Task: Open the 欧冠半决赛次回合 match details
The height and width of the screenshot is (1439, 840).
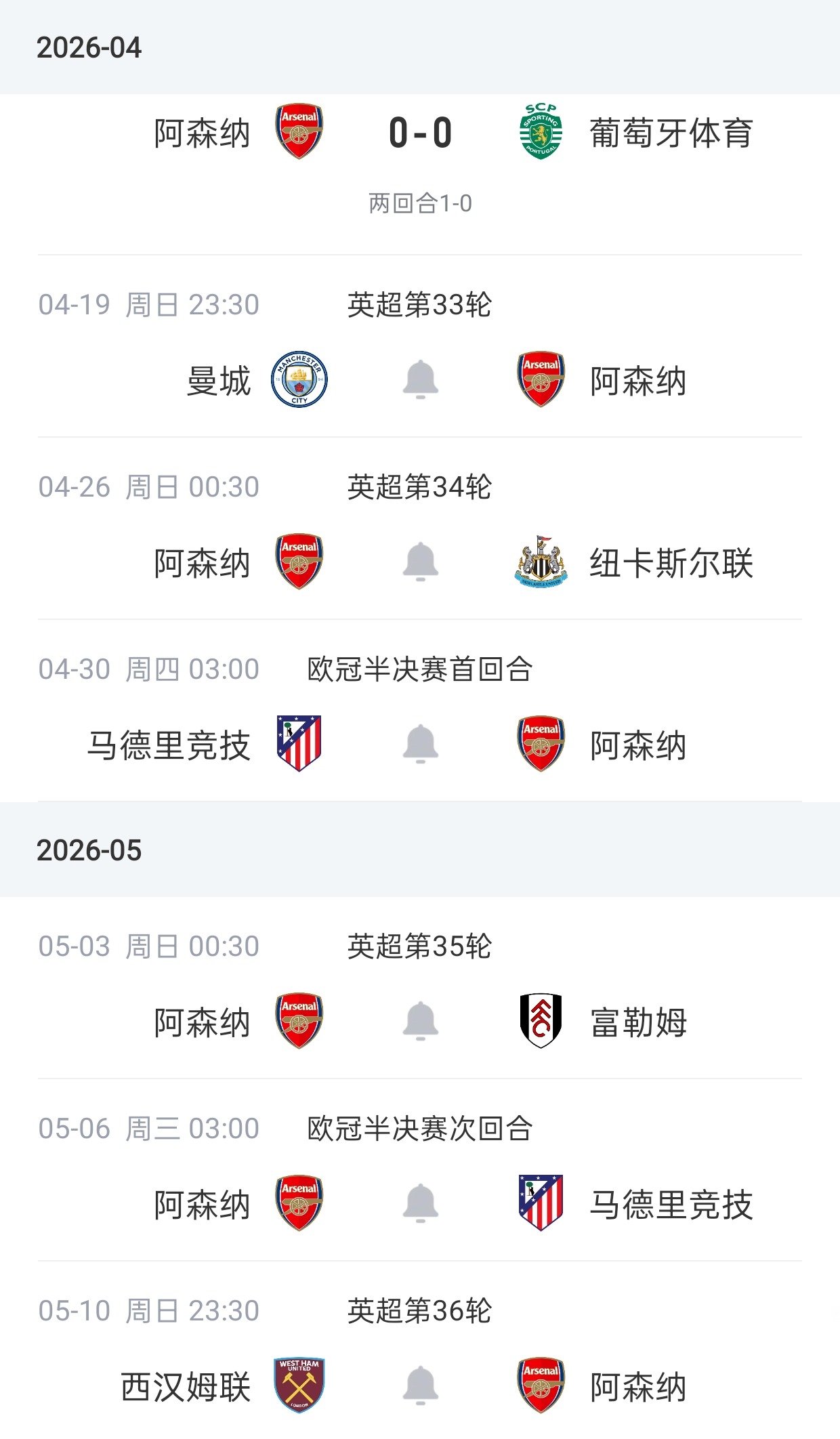Action: pyautogui.click(x=419, y=1129)
